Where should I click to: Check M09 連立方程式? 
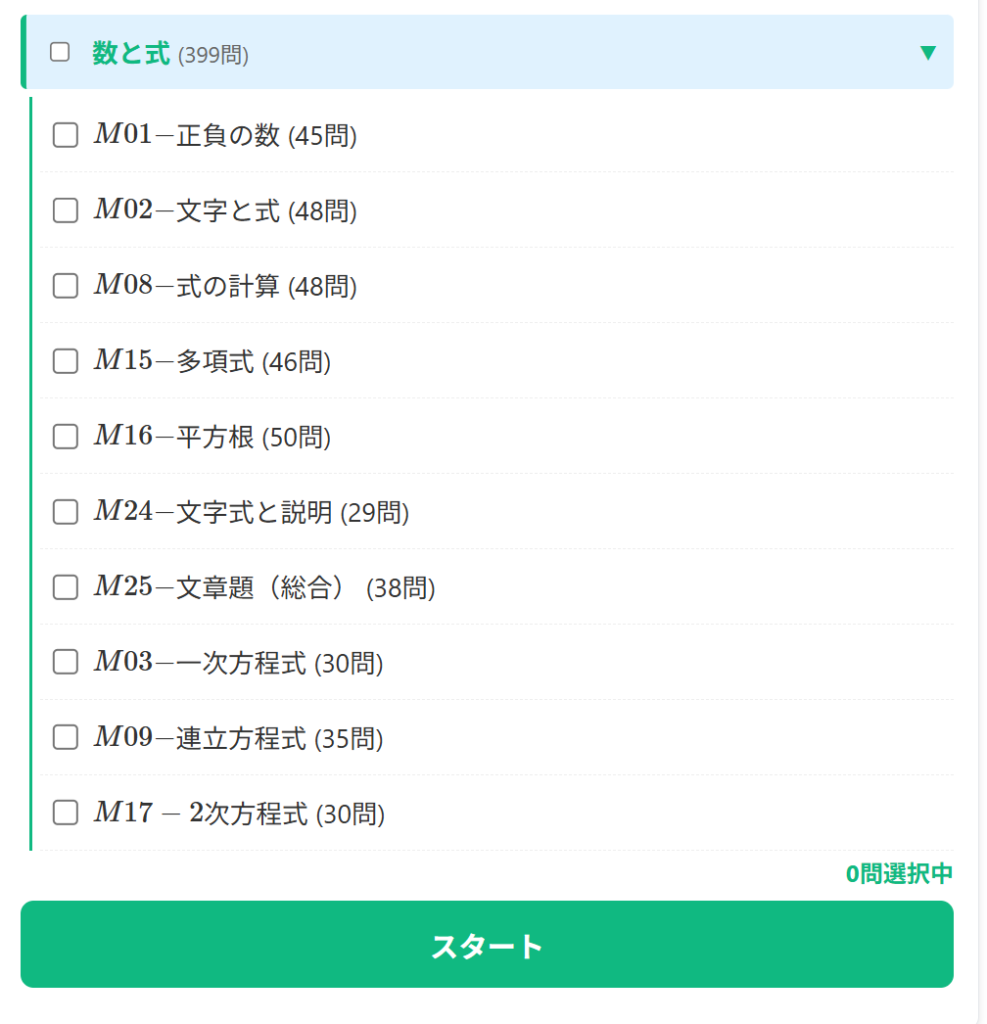click(65, 738)
